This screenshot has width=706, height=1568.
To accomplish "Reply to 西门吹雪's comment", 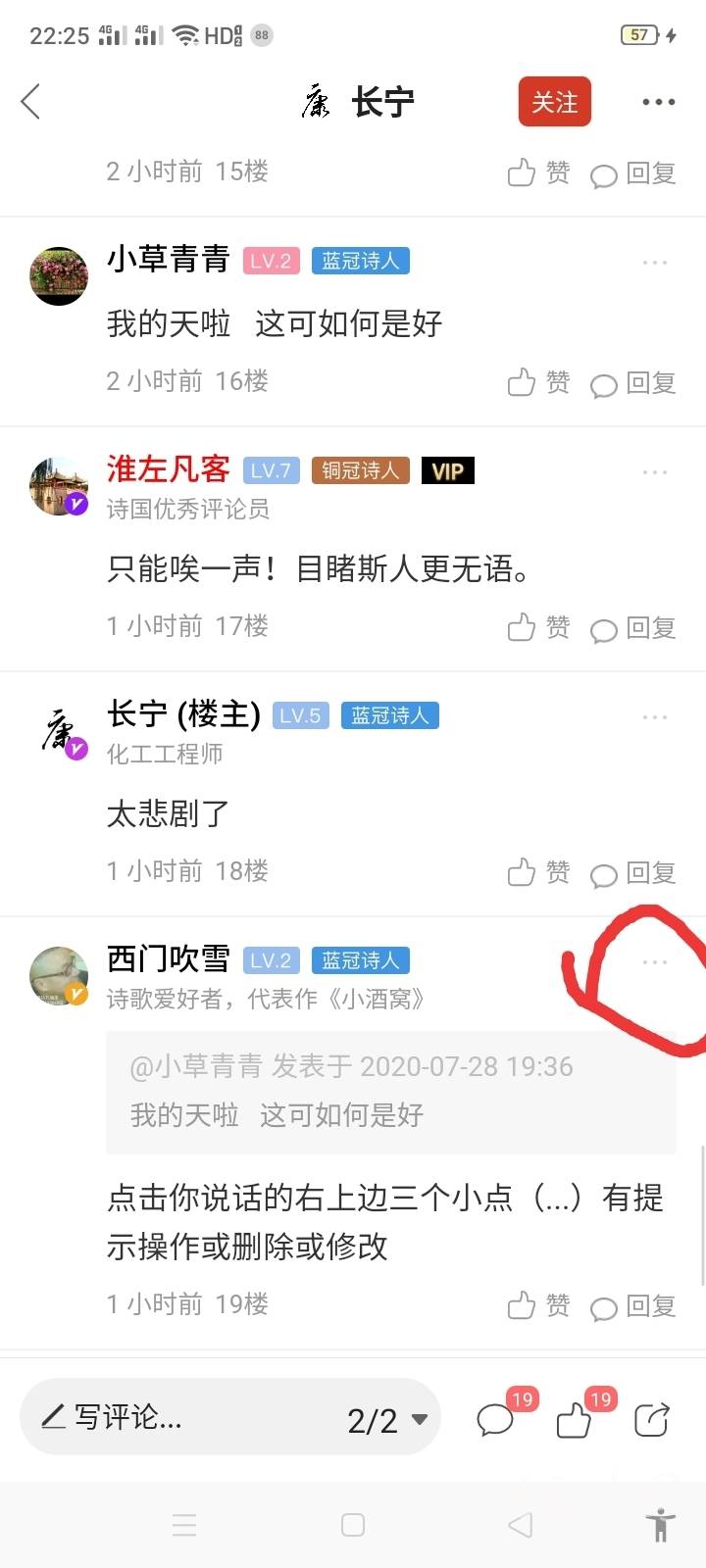I will click(x=633, y=1306).
